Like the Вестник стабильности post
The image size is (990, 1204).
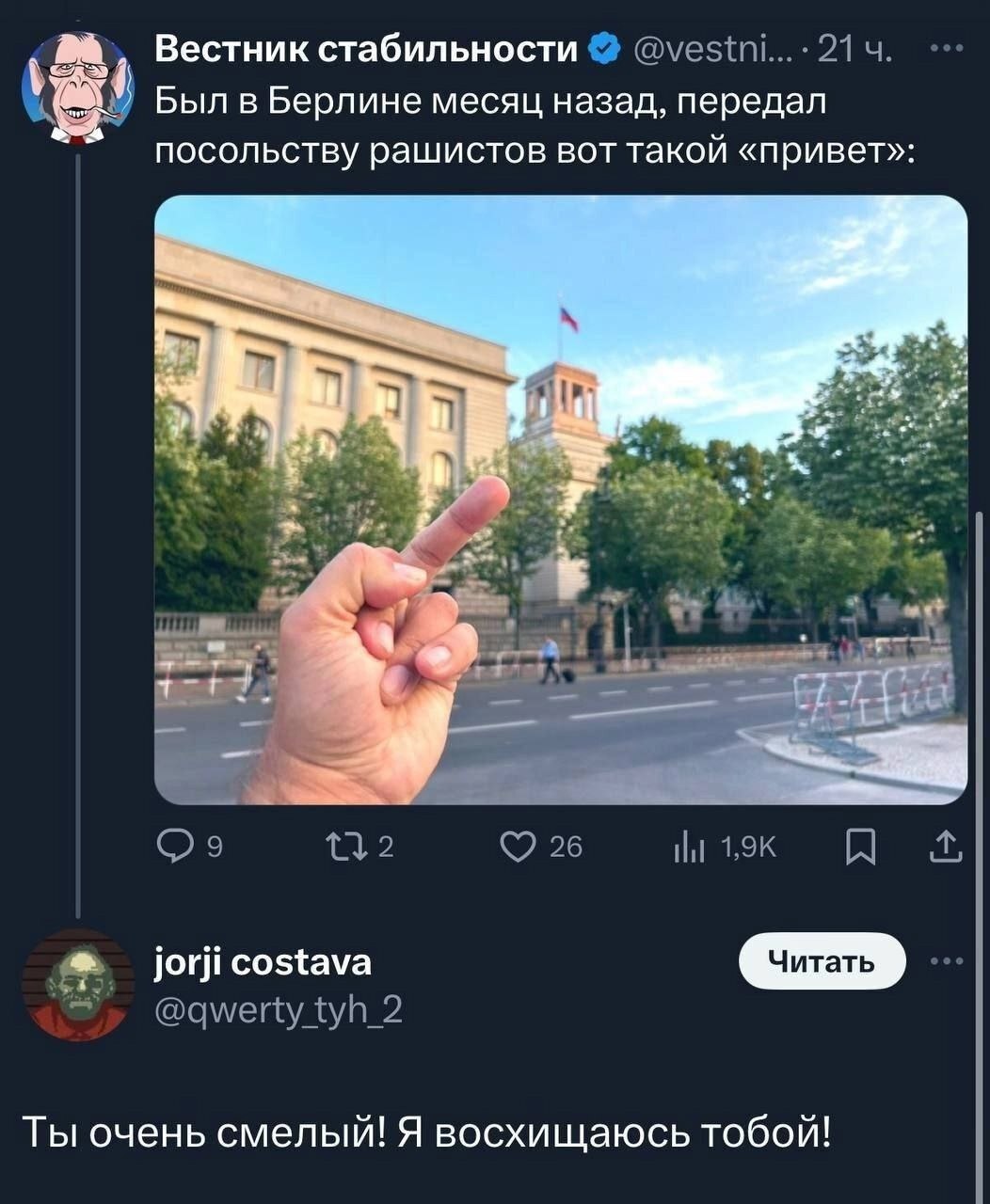click(517, 848)
